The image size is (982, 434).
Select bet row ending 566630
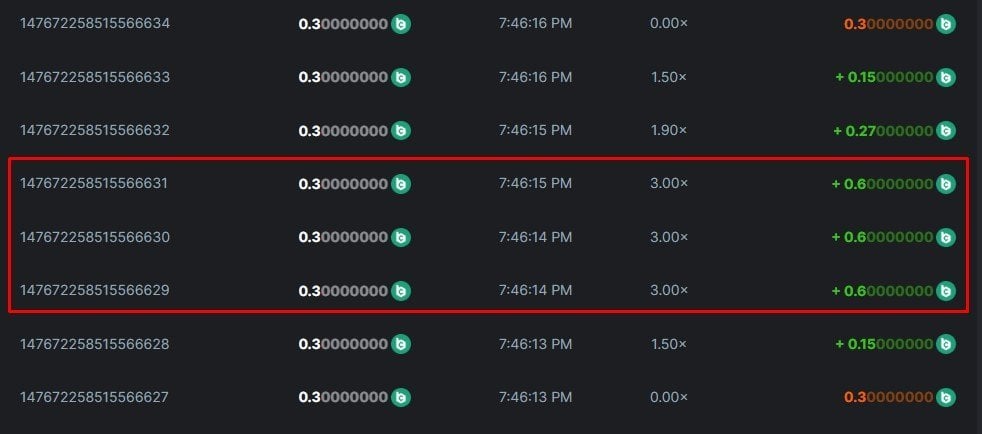pos(95,237)
